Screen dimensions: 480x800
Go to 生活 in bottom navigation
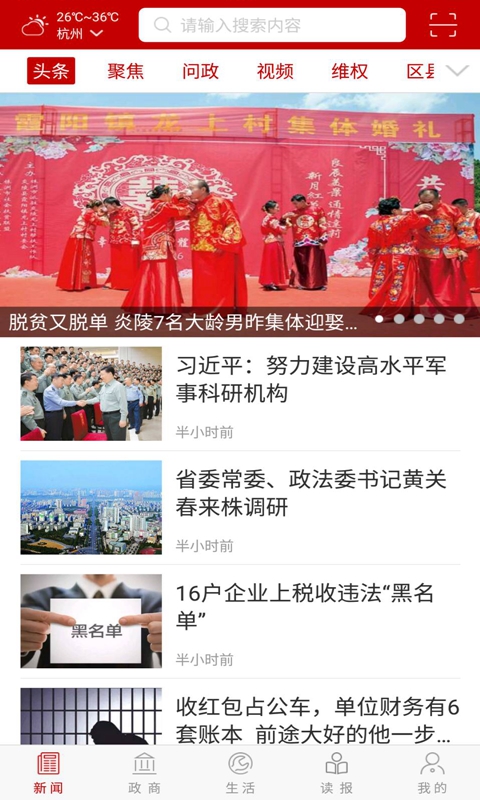240,773
